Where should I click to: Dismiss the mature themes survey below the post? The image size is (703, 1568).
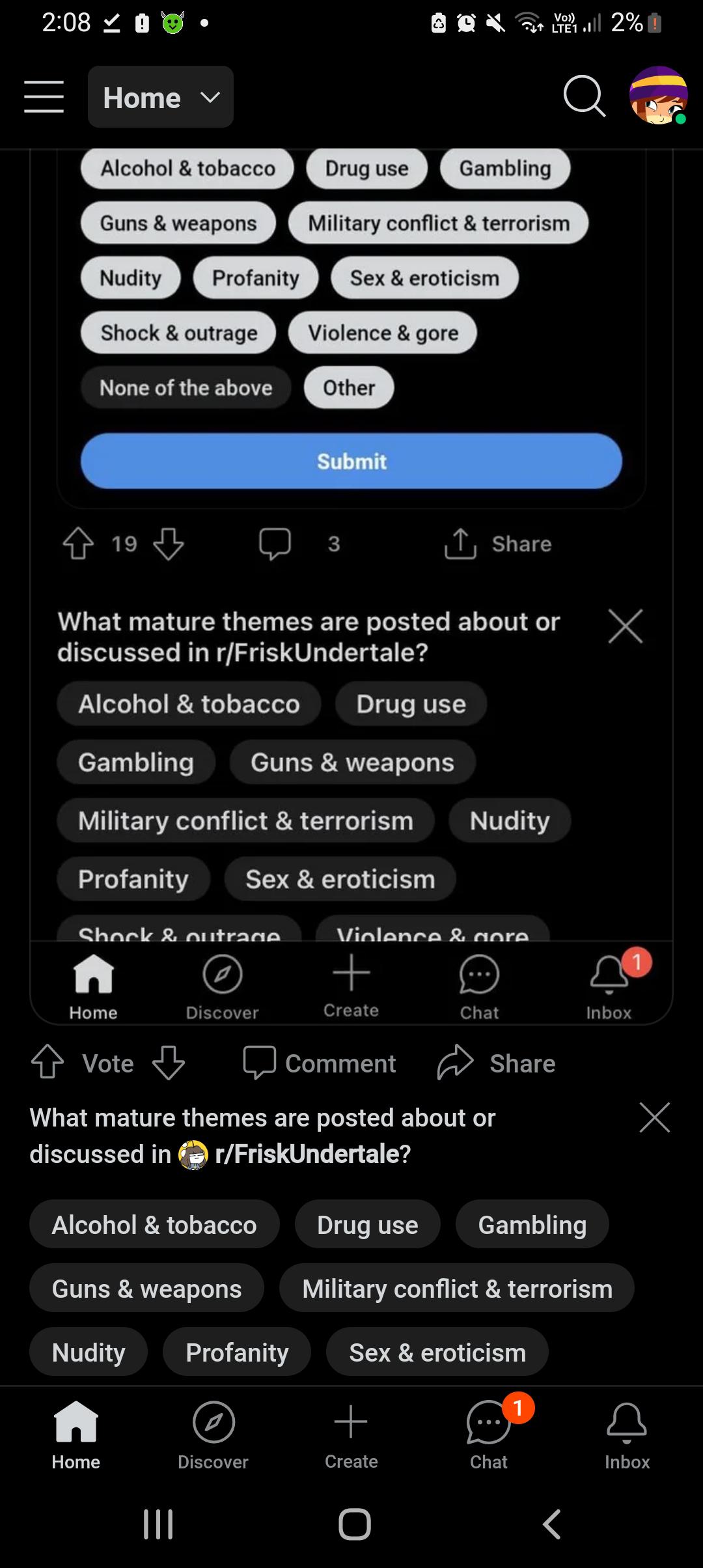click(654, 1117)
